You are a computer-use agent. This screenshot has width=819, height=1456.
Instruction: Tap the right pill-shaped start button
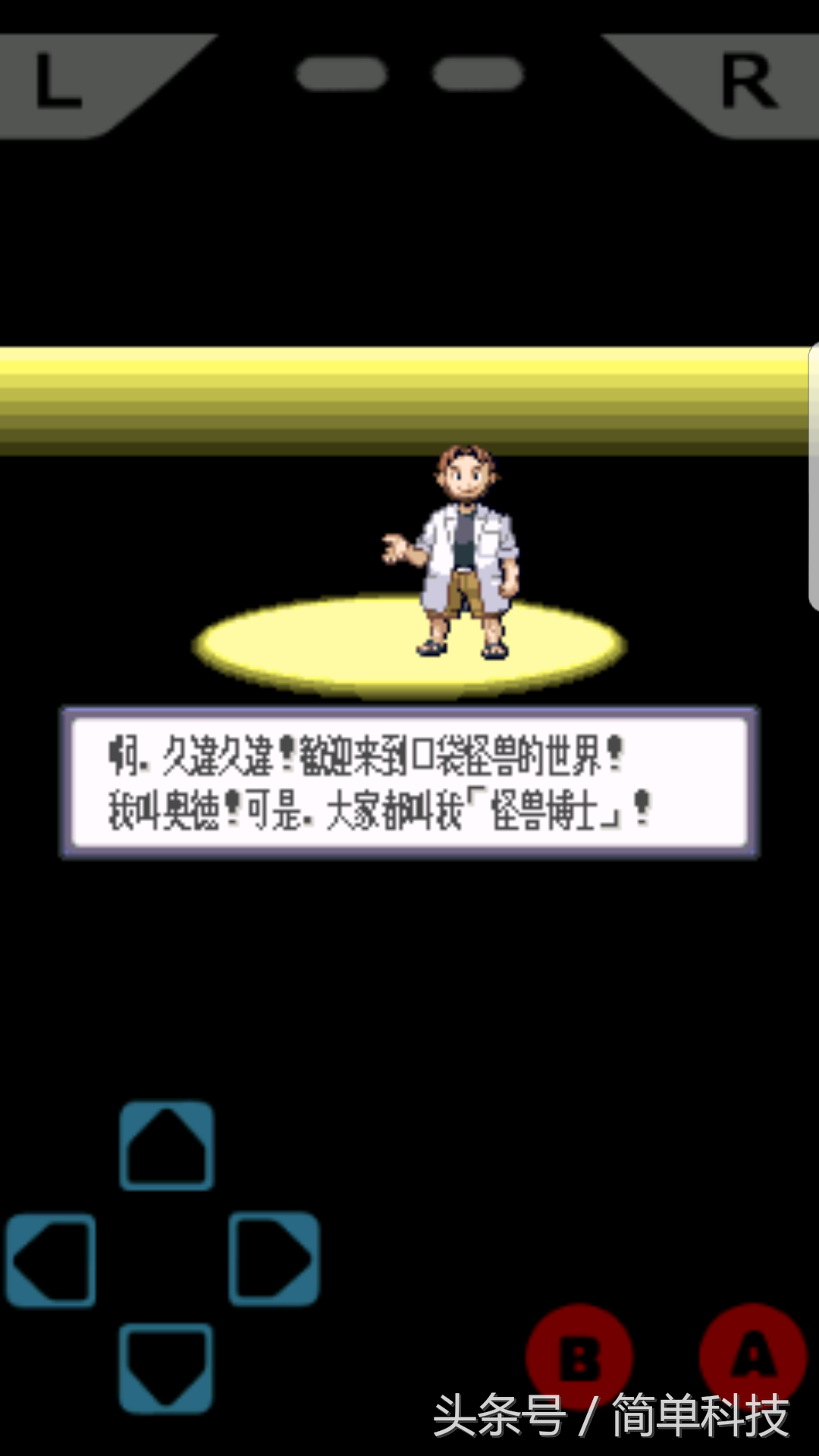pos(478,74)
